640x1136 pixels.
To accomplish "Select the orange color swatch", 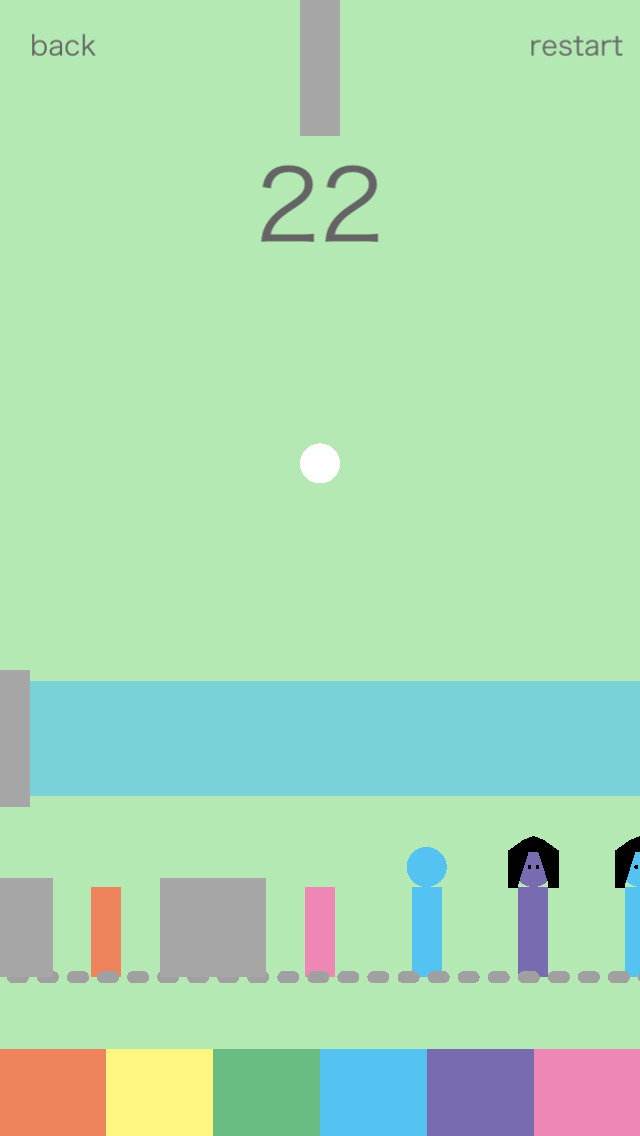I will [53, 1092].
